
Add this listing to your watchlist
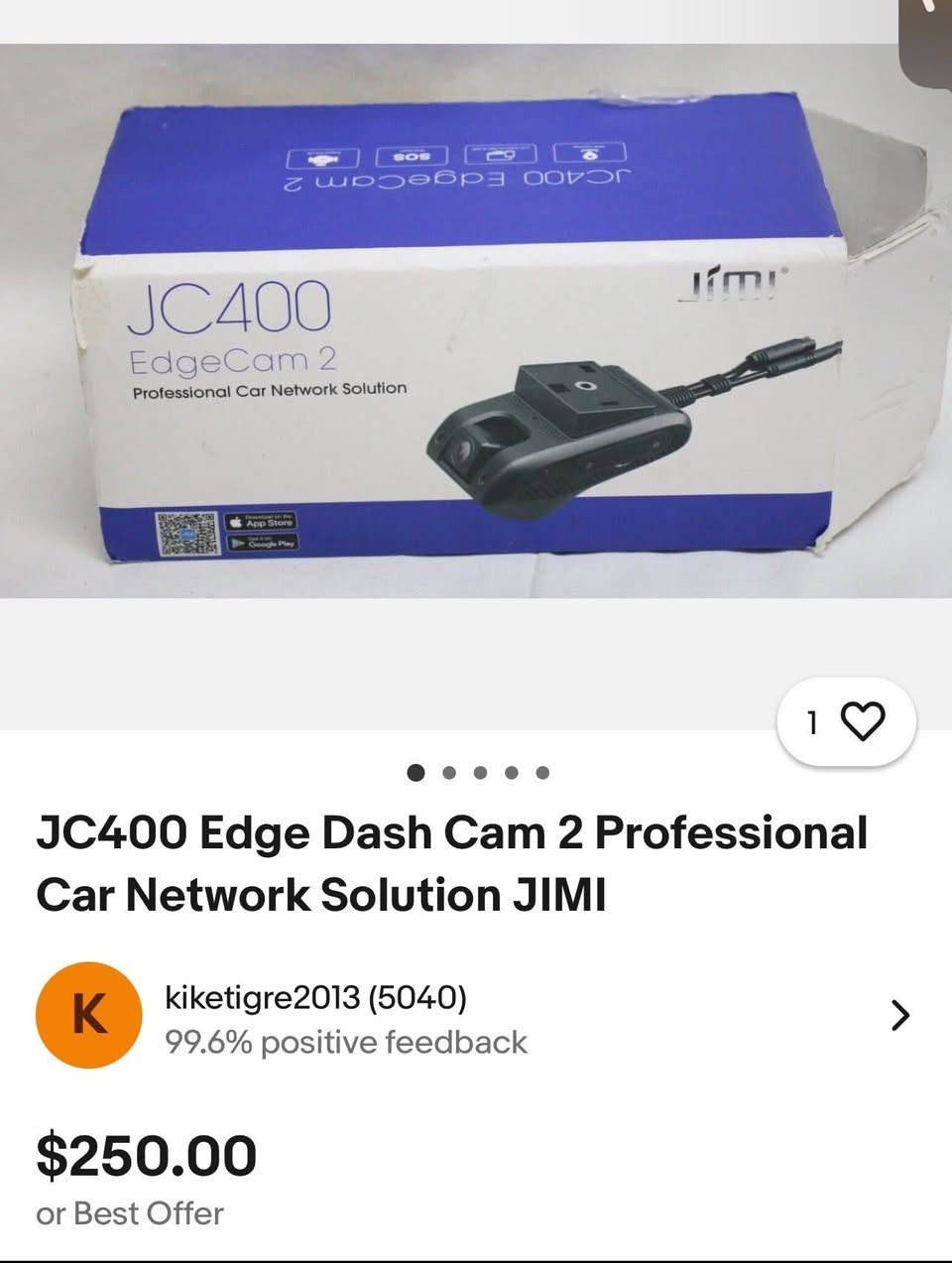(861, 721)
